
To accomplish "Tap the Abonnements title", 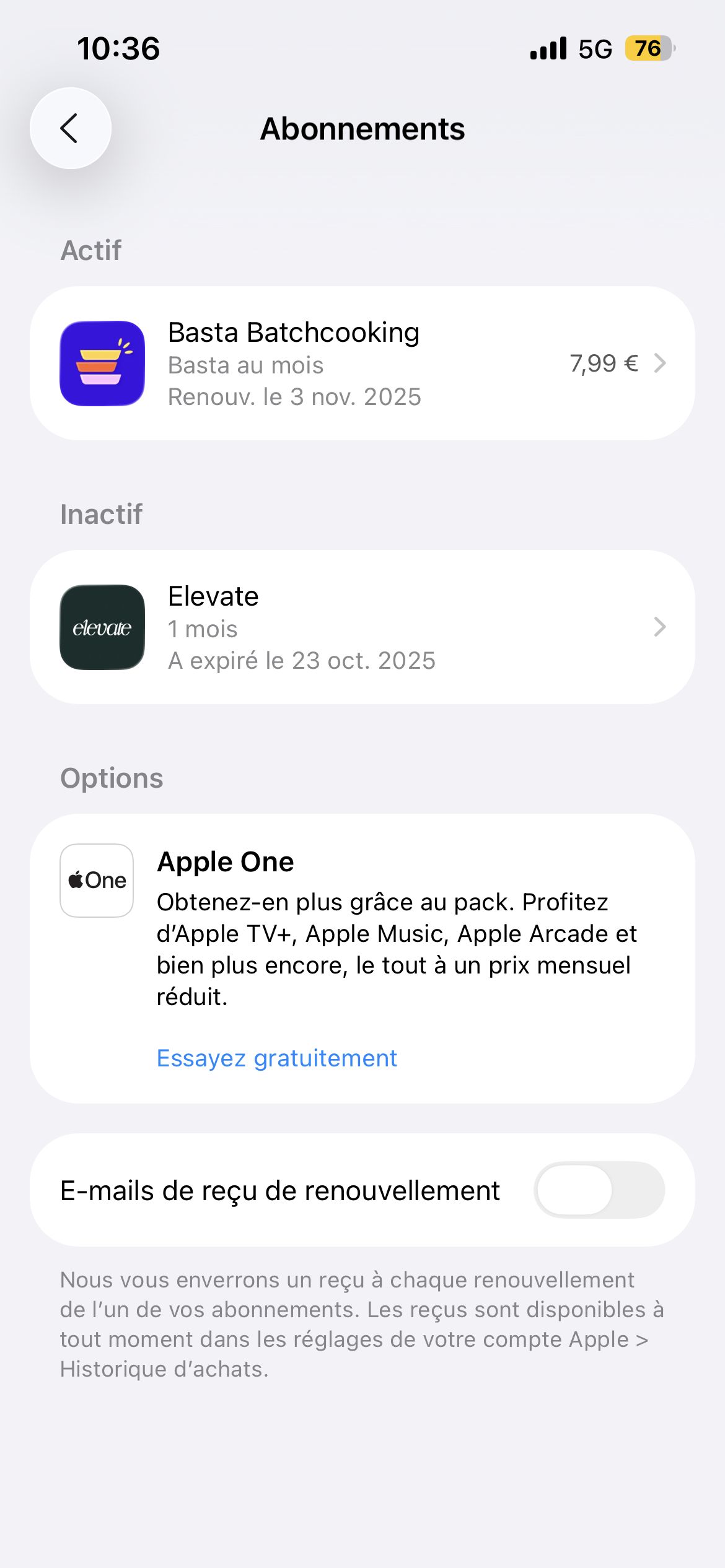I will point(362,129).
